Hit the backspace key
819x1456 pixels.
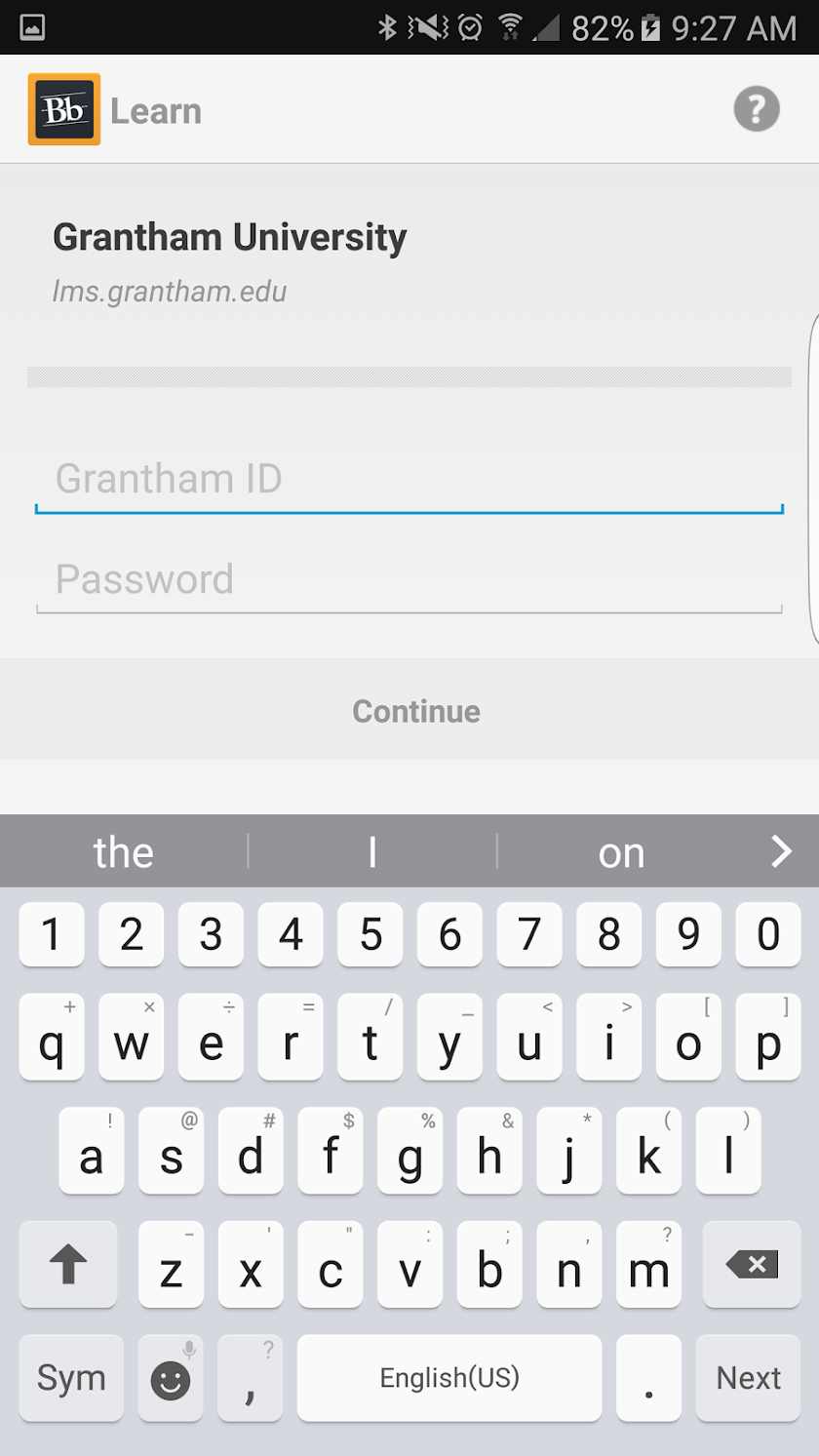click(752, 1265)
